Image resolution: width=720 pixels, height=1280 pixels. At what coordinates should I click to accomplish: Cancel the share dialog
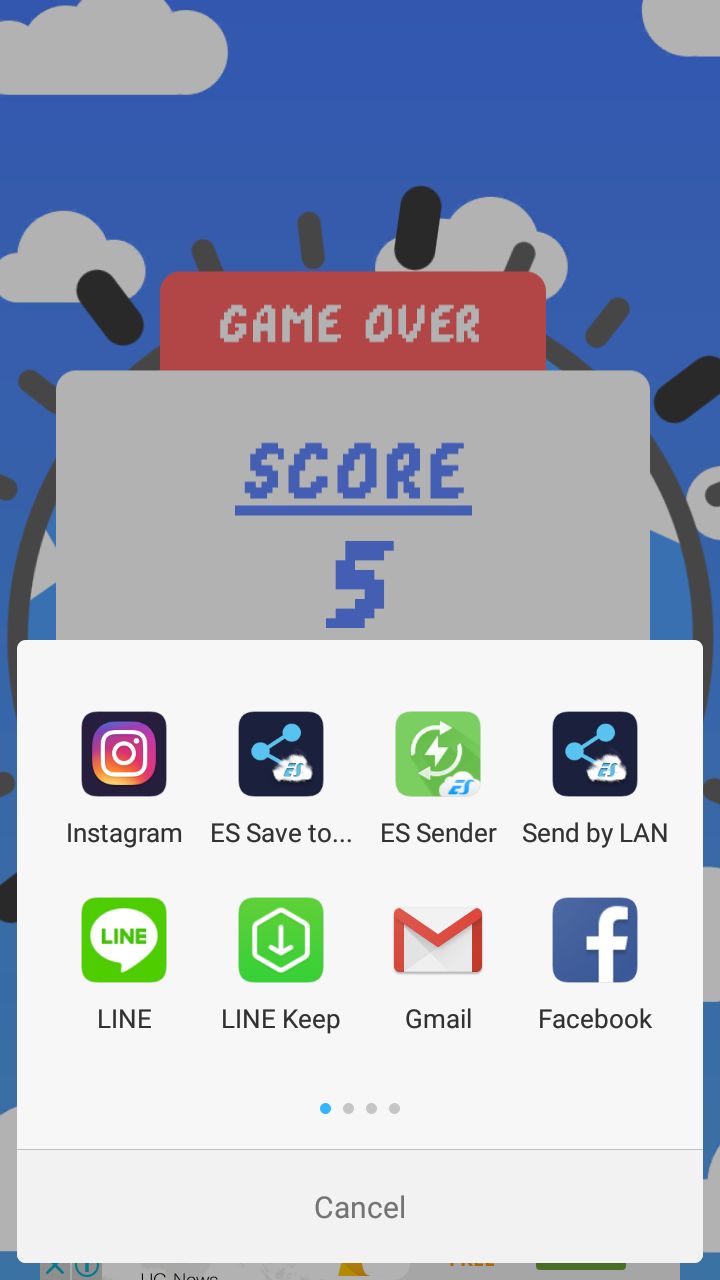point(360,1207)
